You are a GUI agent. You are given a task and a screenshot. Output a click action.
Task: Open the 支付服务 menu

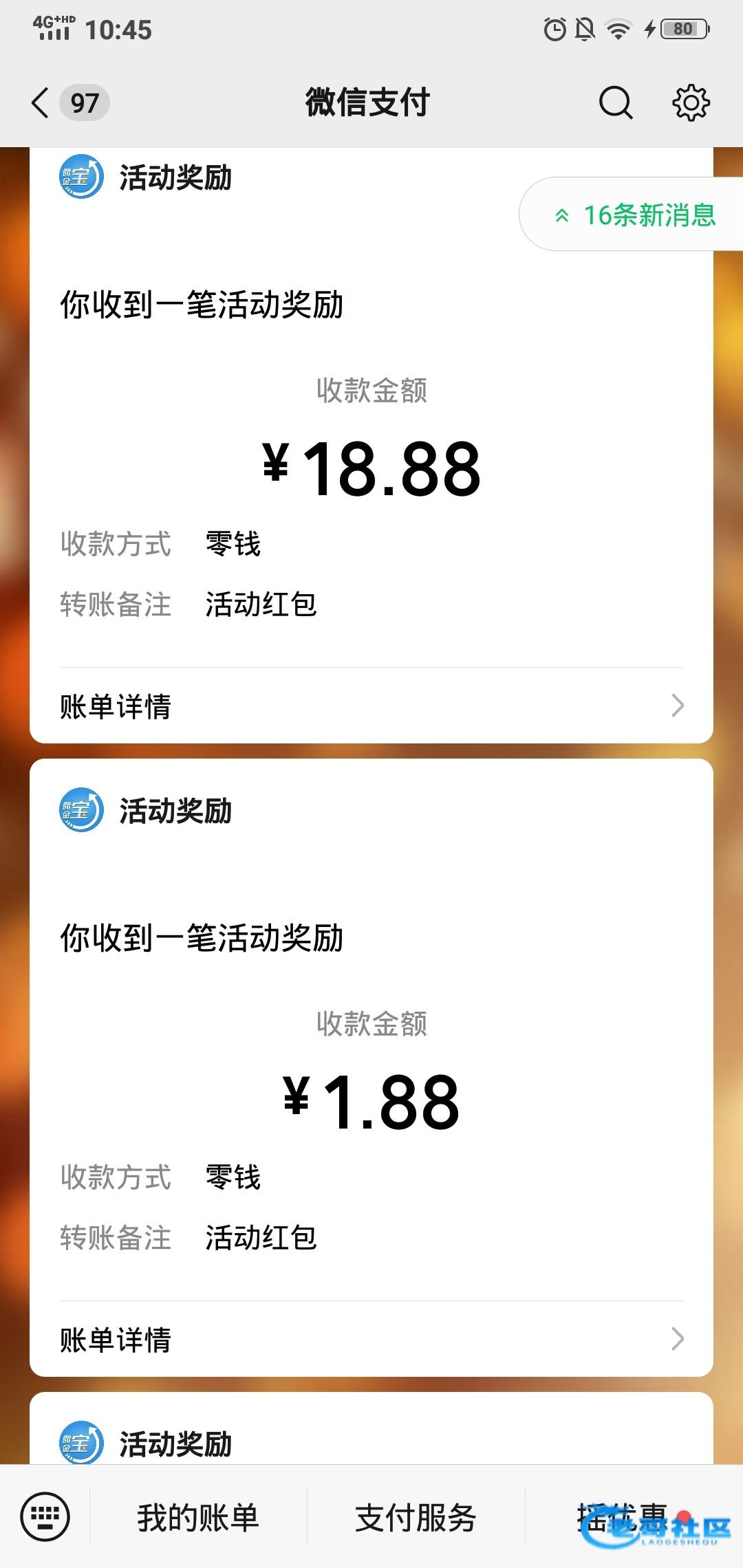coord(416,1518)
